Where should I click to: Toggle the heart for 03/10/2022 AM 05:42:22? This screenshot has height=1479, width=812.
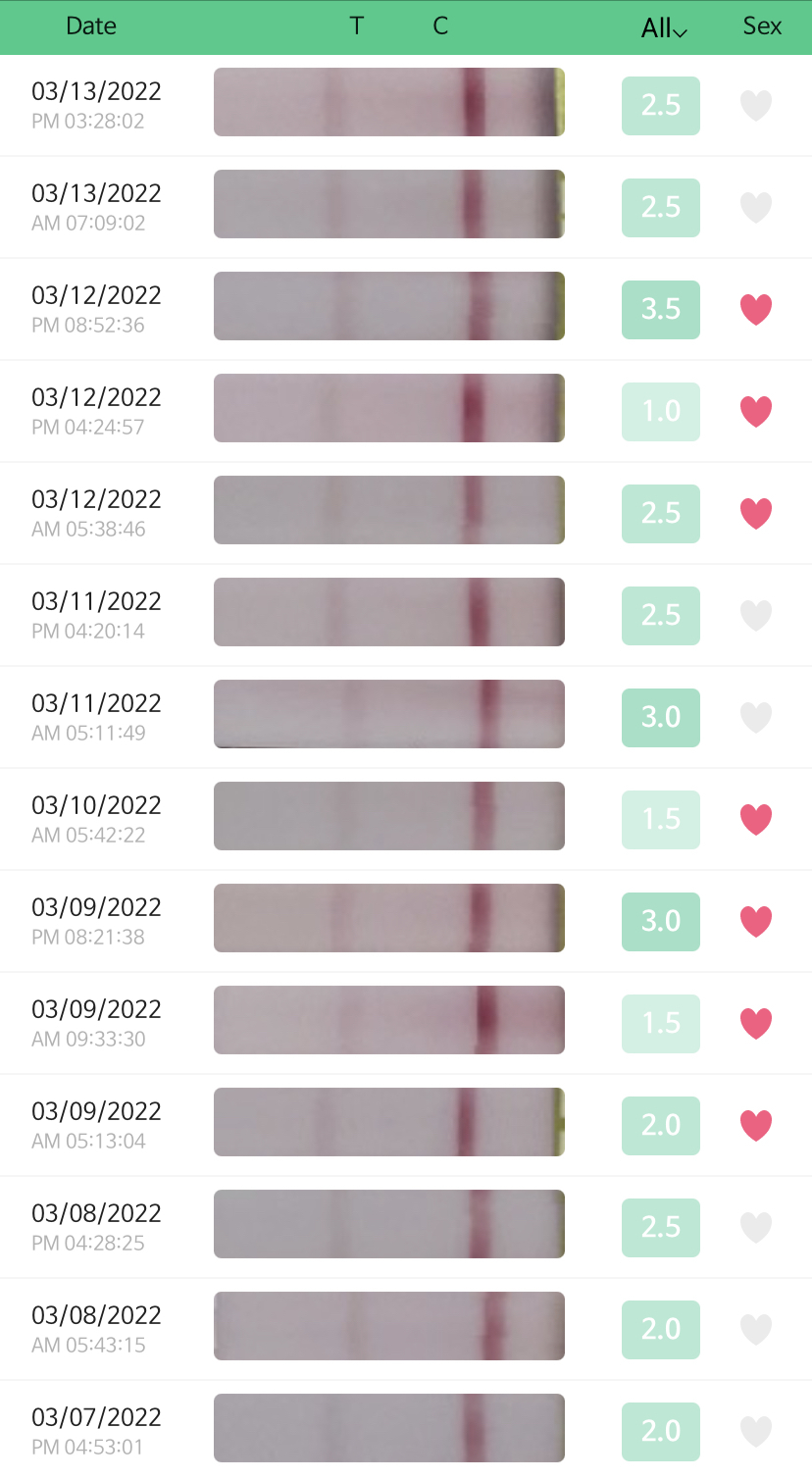coord(755,819)
